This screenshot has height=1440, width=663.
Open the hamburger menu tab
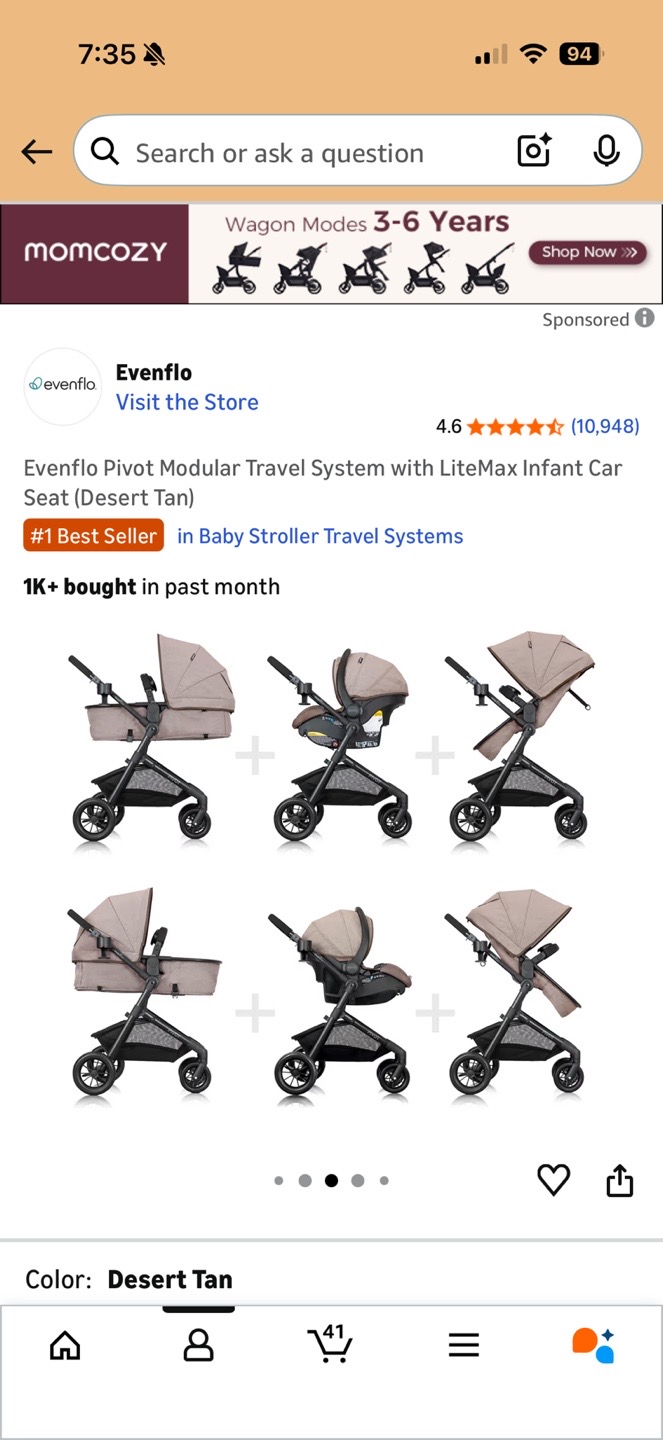coord(463,1345)
